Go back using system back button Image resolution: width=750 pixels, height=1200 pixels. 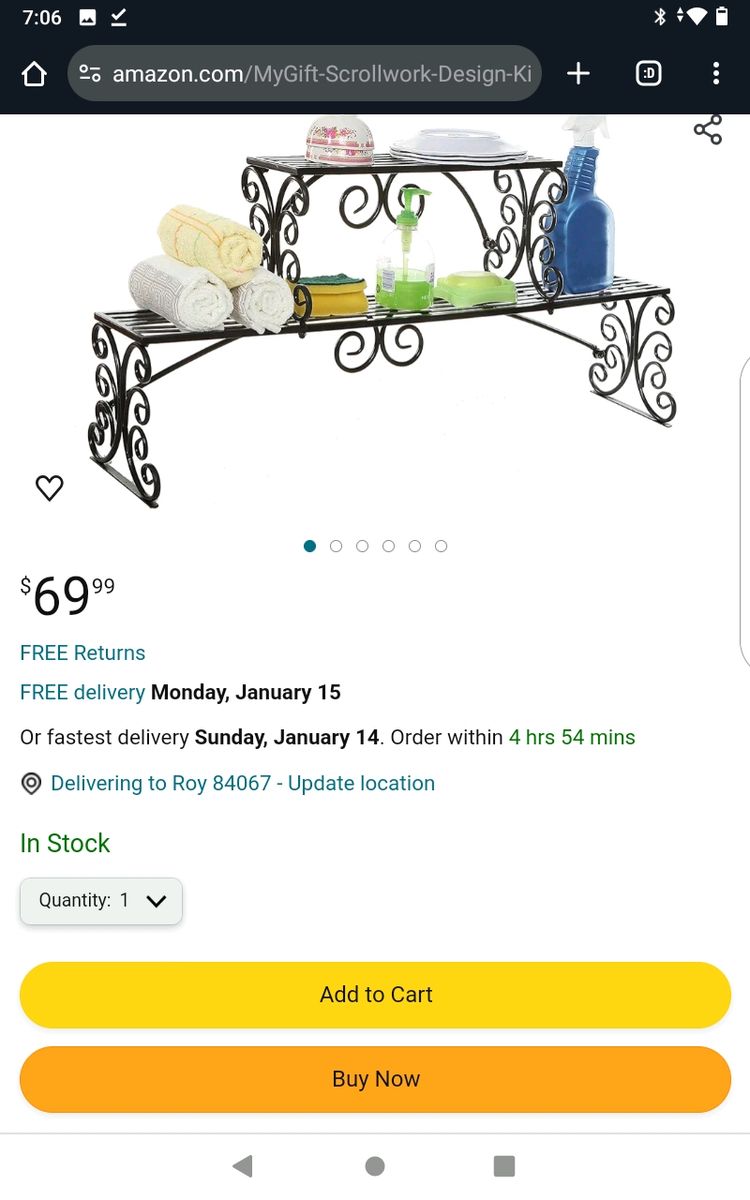[x=242, y=1166]
